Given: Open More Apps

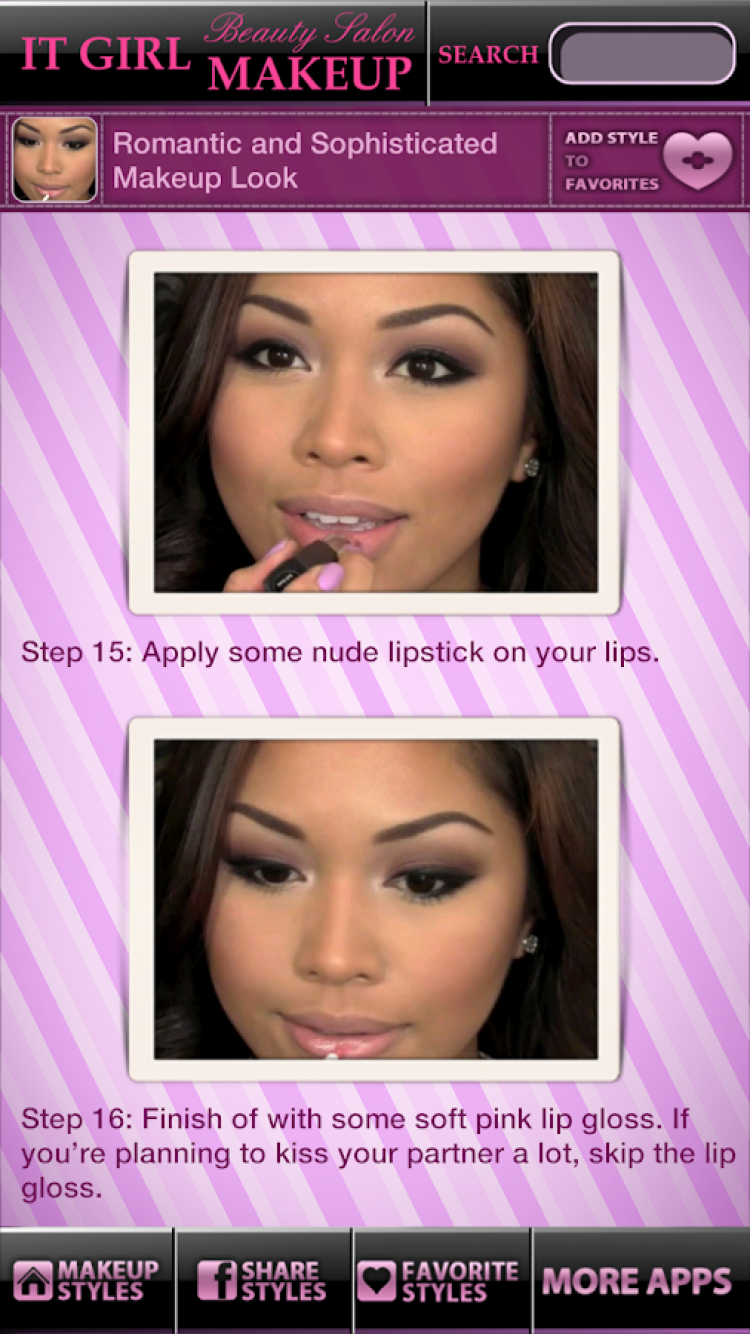Looking at the screenshot, I should 638,1281.
